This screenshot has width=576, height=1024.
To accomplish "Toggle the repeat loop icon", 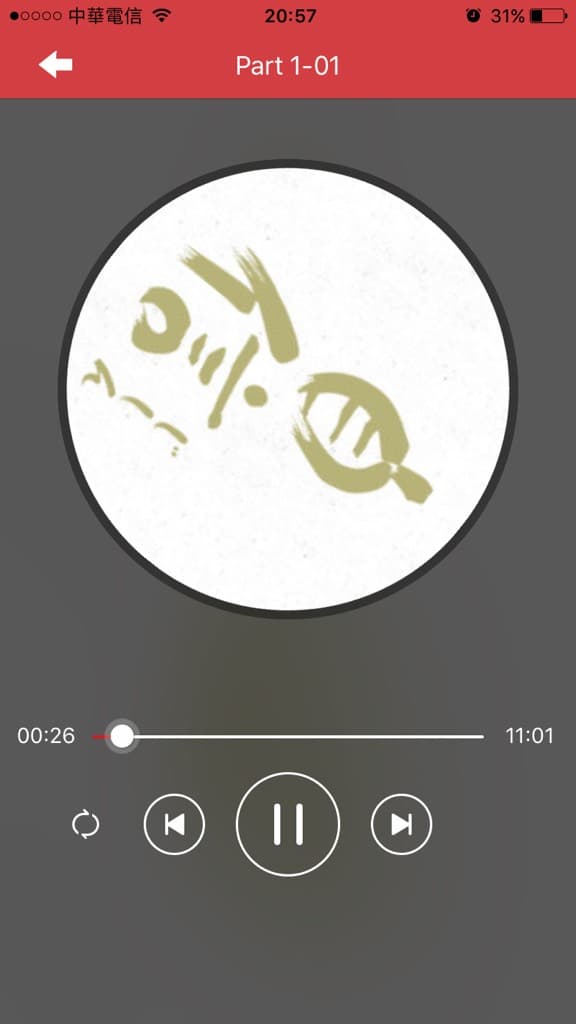I will 86,824.
